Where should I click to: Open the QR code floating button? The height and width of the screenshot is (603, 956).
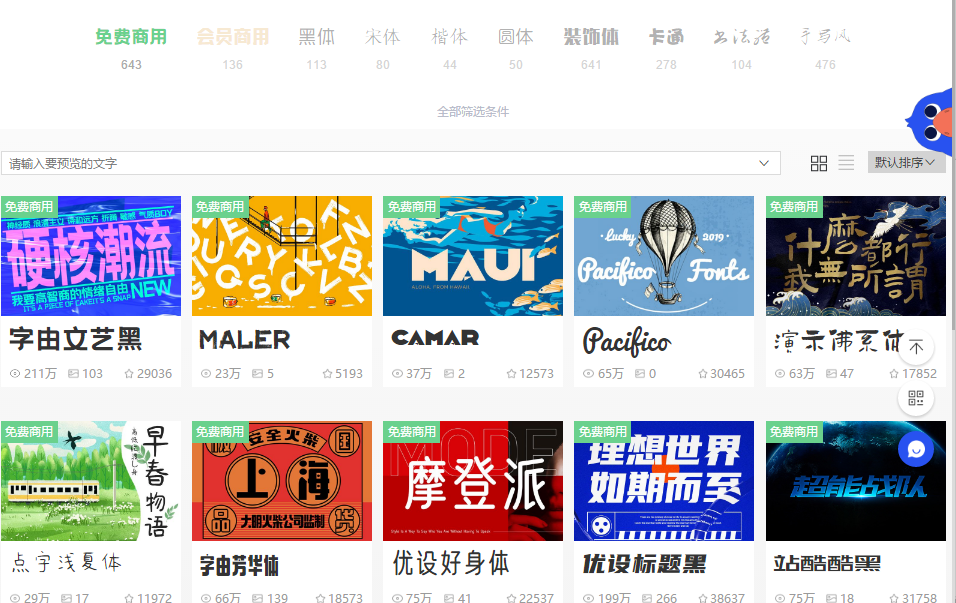coord(916,398)
